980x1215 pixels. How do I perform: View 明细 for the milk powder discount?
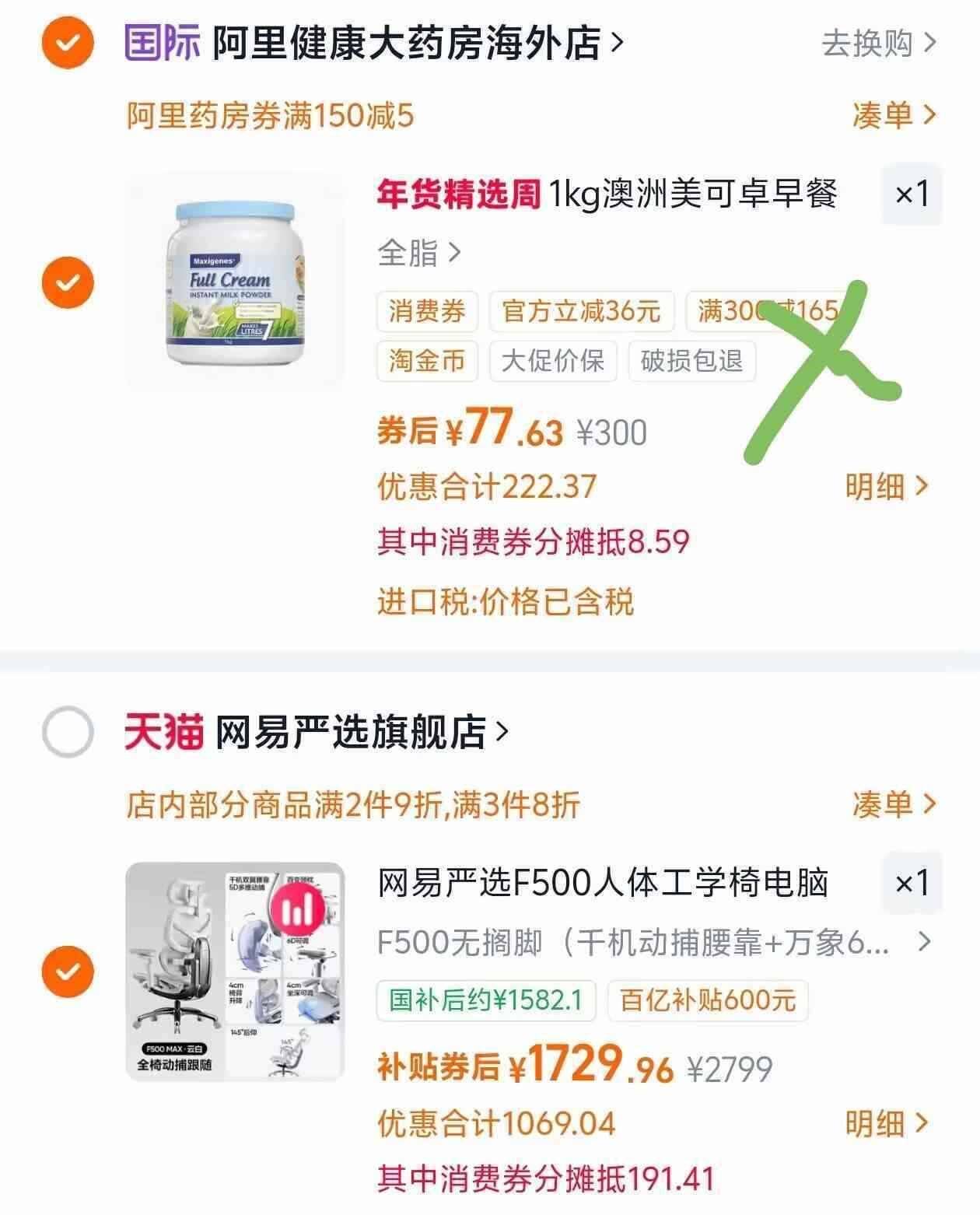887,487
